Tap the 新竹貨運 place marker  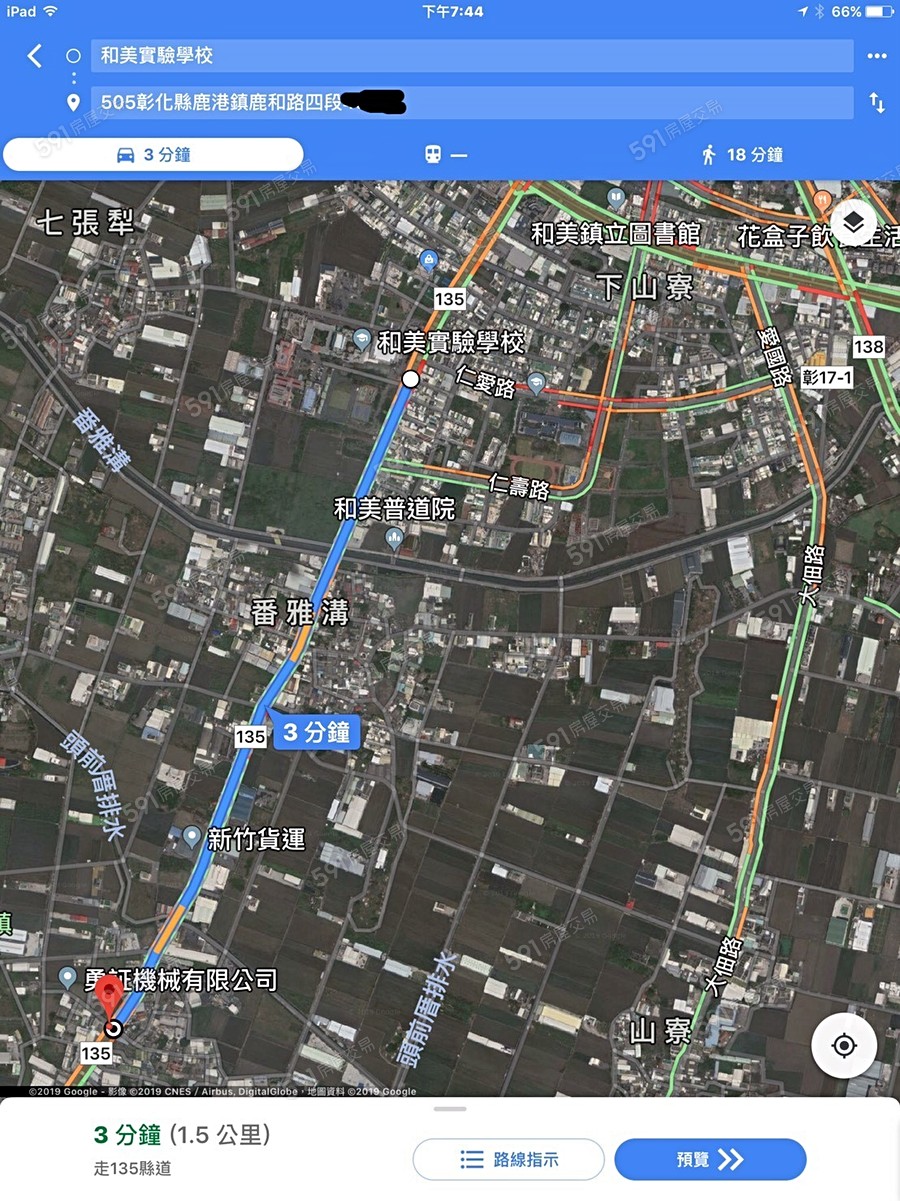[x=192, y=836]
